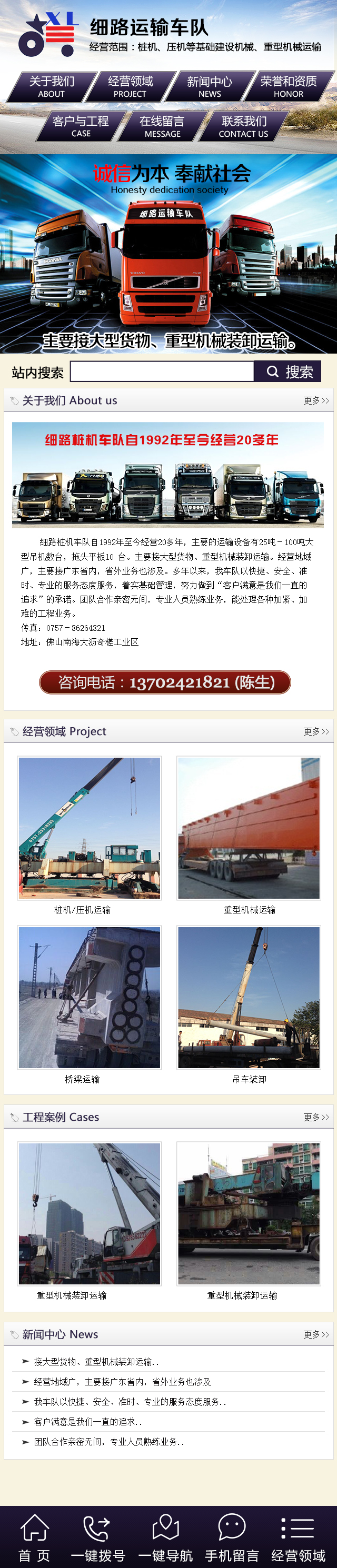
Task: Open 客户与工程 CASE page
Action: pos(81,126)
